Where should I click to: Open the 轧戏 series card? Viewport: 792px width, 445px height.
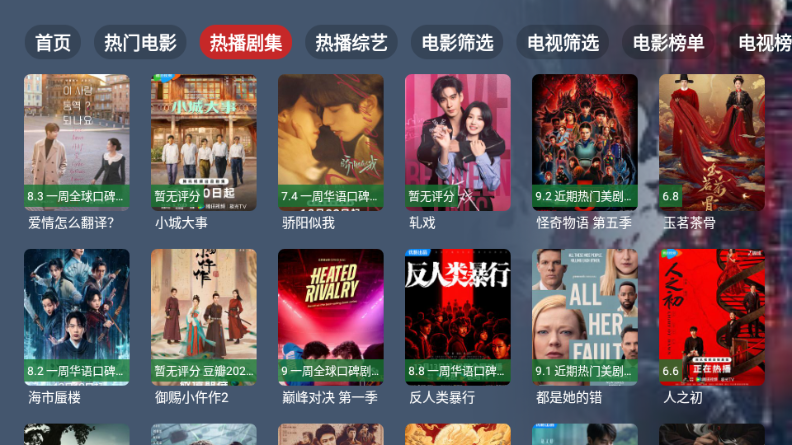coord(458,142)
